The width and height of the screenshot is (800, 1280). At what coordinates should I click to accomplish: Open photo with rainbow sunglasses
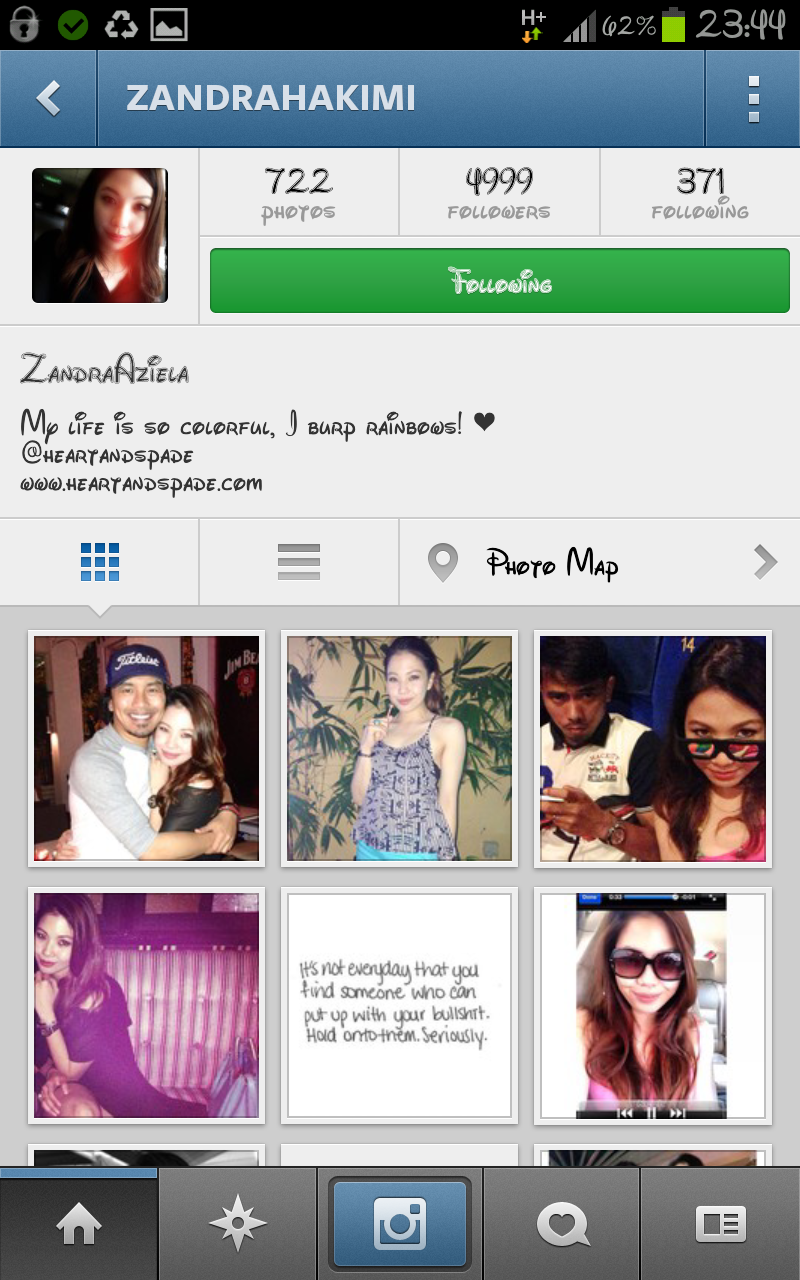pyautogui.click(x=653, y=749)
